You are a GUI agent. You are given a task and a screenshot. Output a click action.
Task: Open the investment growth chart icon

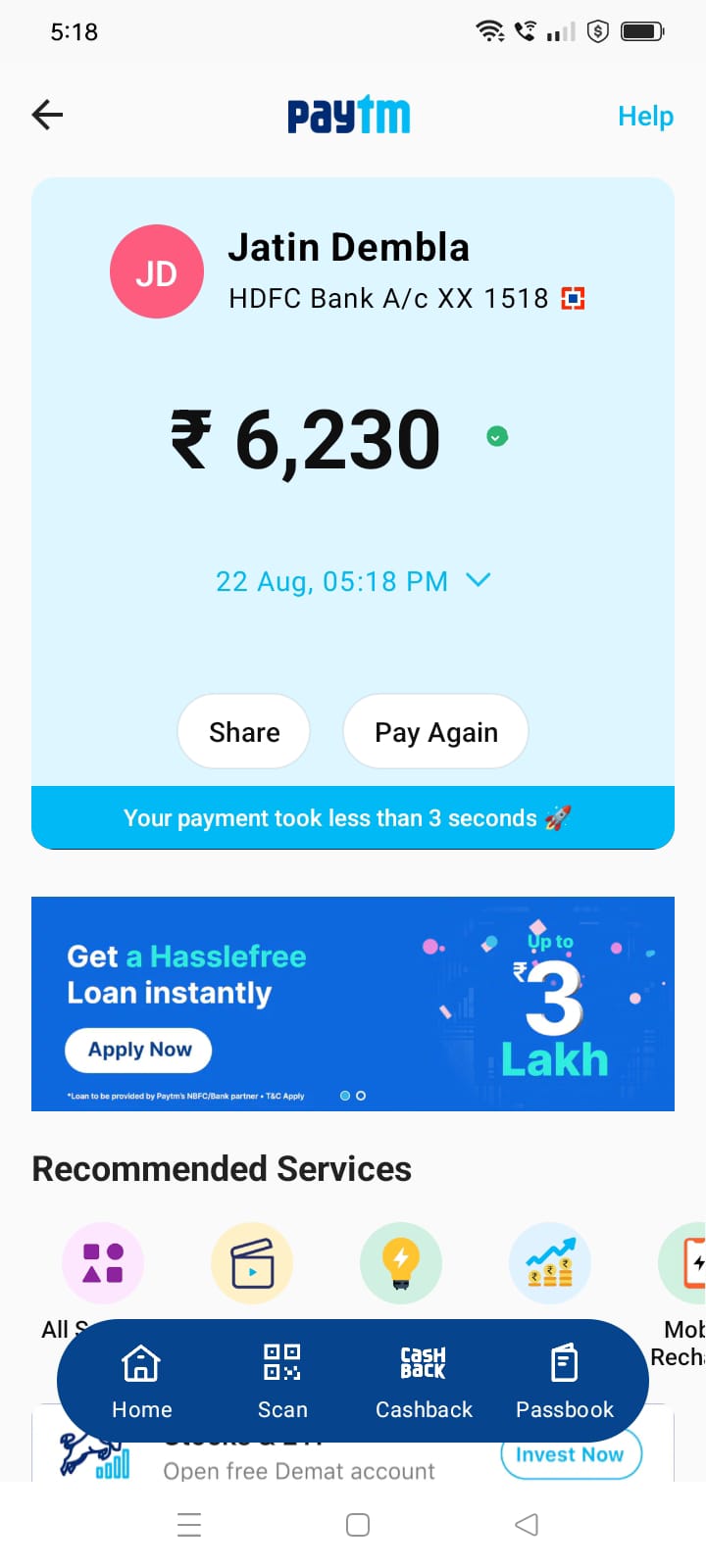[550, 1263]
